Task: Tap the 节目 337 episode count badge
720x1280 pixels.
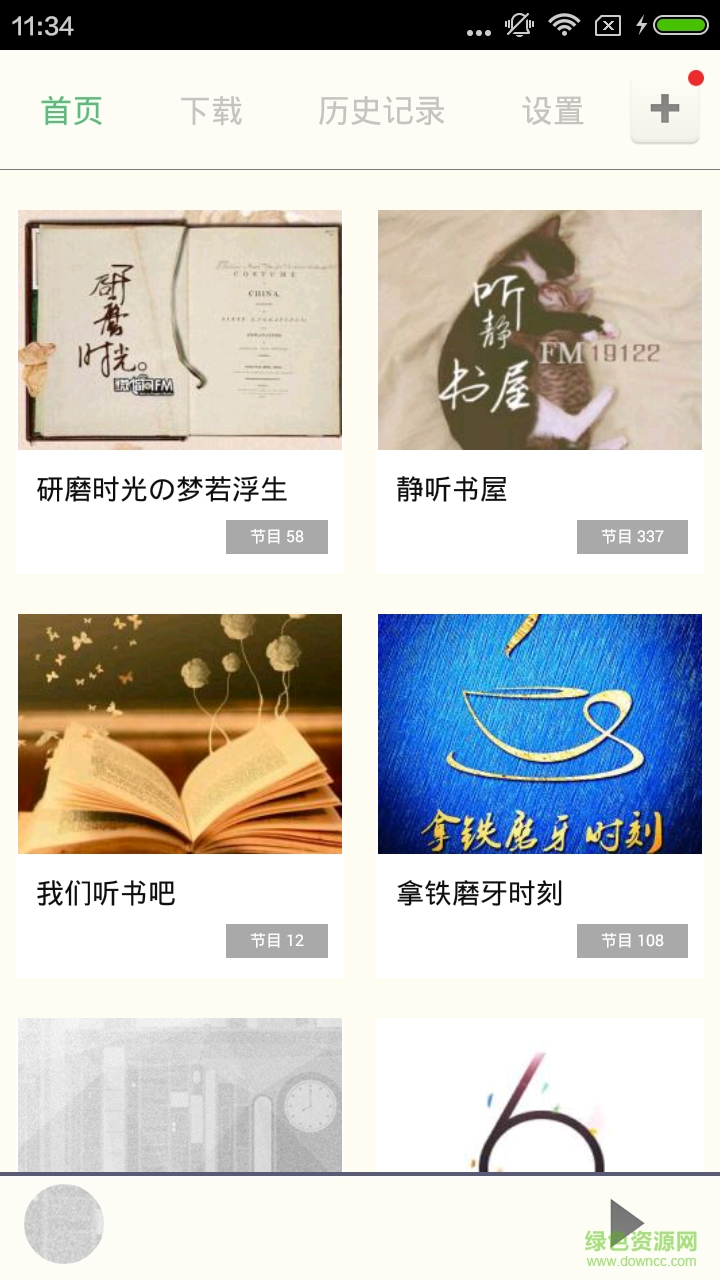Action: point(632,537)
